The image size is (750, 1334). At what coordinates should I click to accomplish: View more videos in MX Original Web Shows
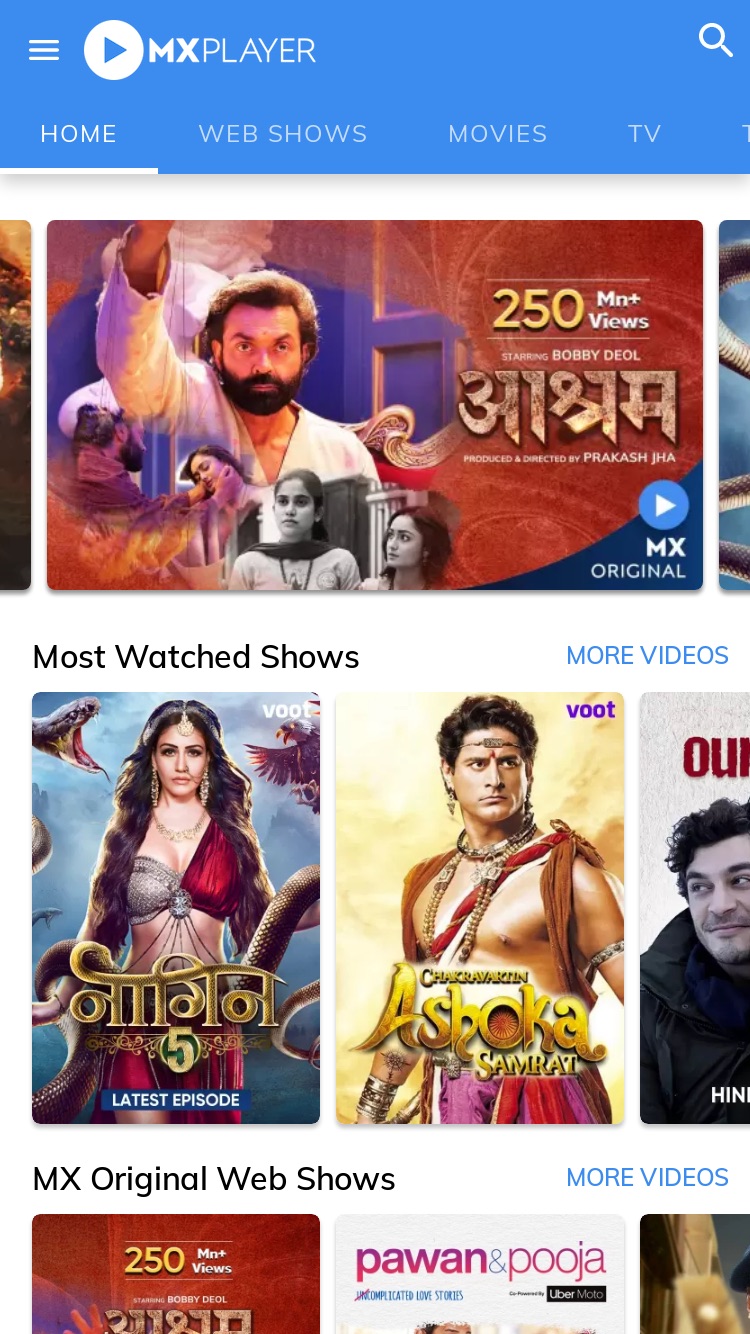click(x=647, y=1178)
